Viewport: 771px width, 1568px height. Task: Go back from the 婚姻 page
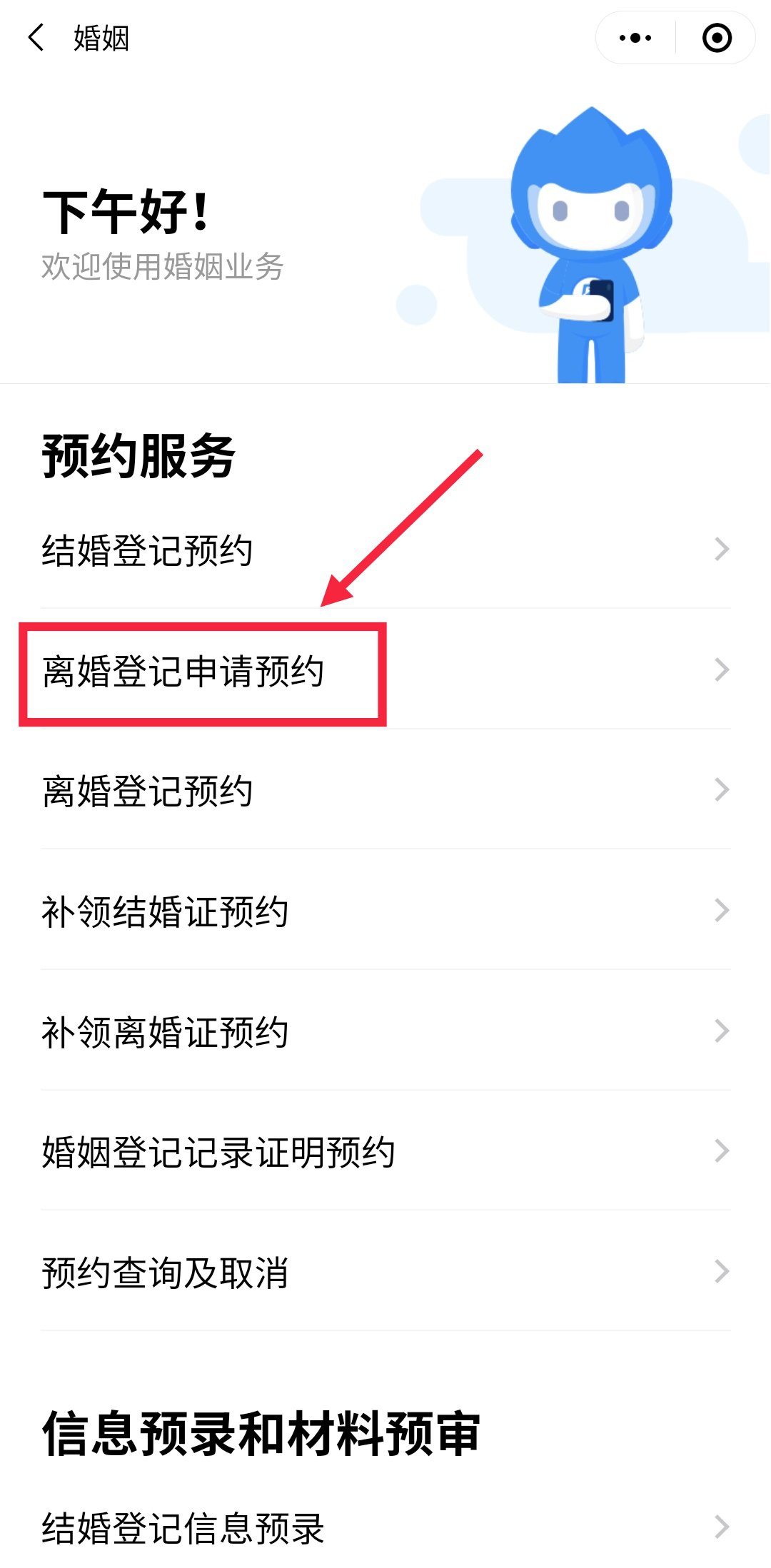pos(36,38)
